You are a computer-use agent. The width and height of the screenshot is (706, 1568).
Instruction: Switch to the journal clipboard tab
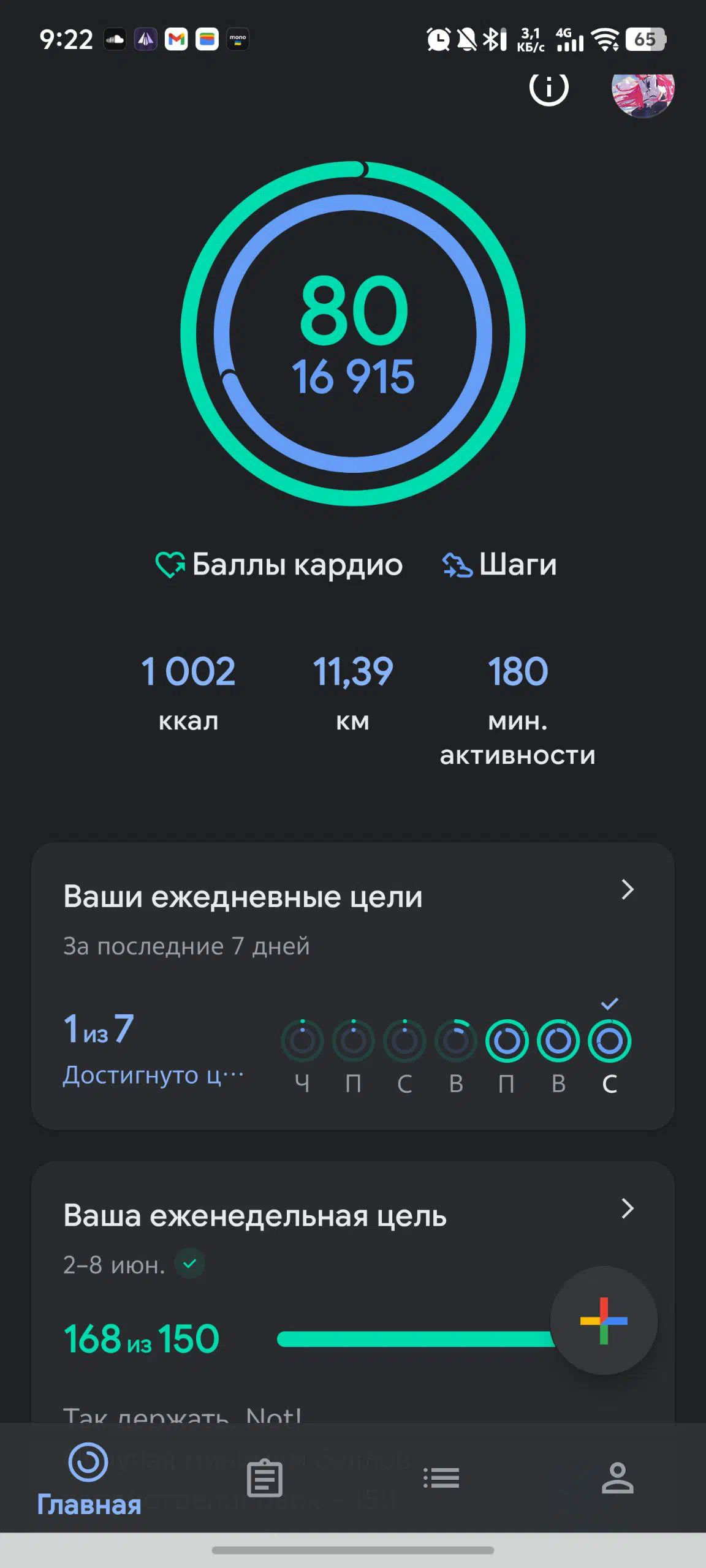(265, 1477)
